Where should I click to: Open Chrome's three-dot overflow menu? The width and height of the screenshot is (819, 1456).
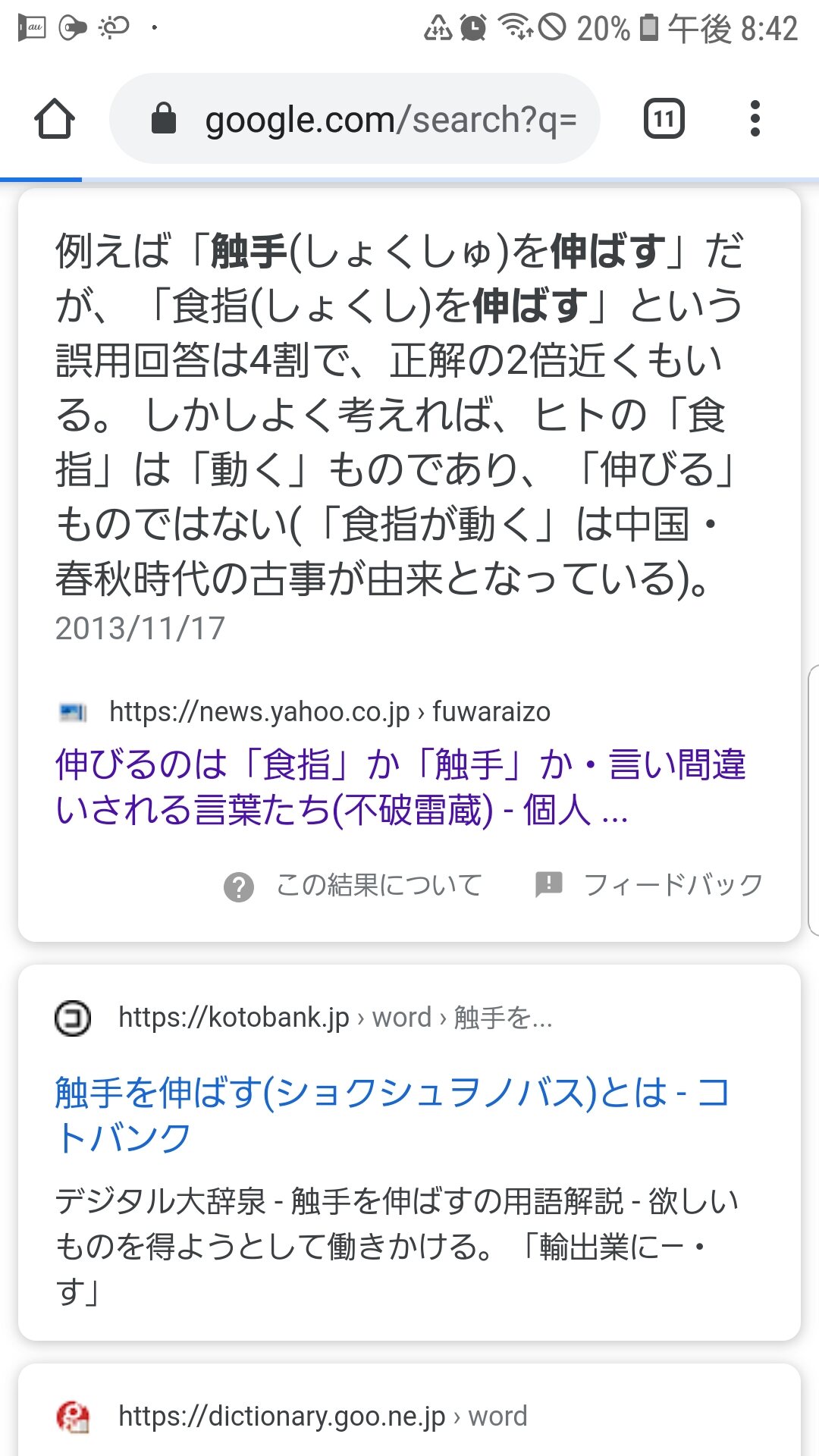click(x=754, y=119)
